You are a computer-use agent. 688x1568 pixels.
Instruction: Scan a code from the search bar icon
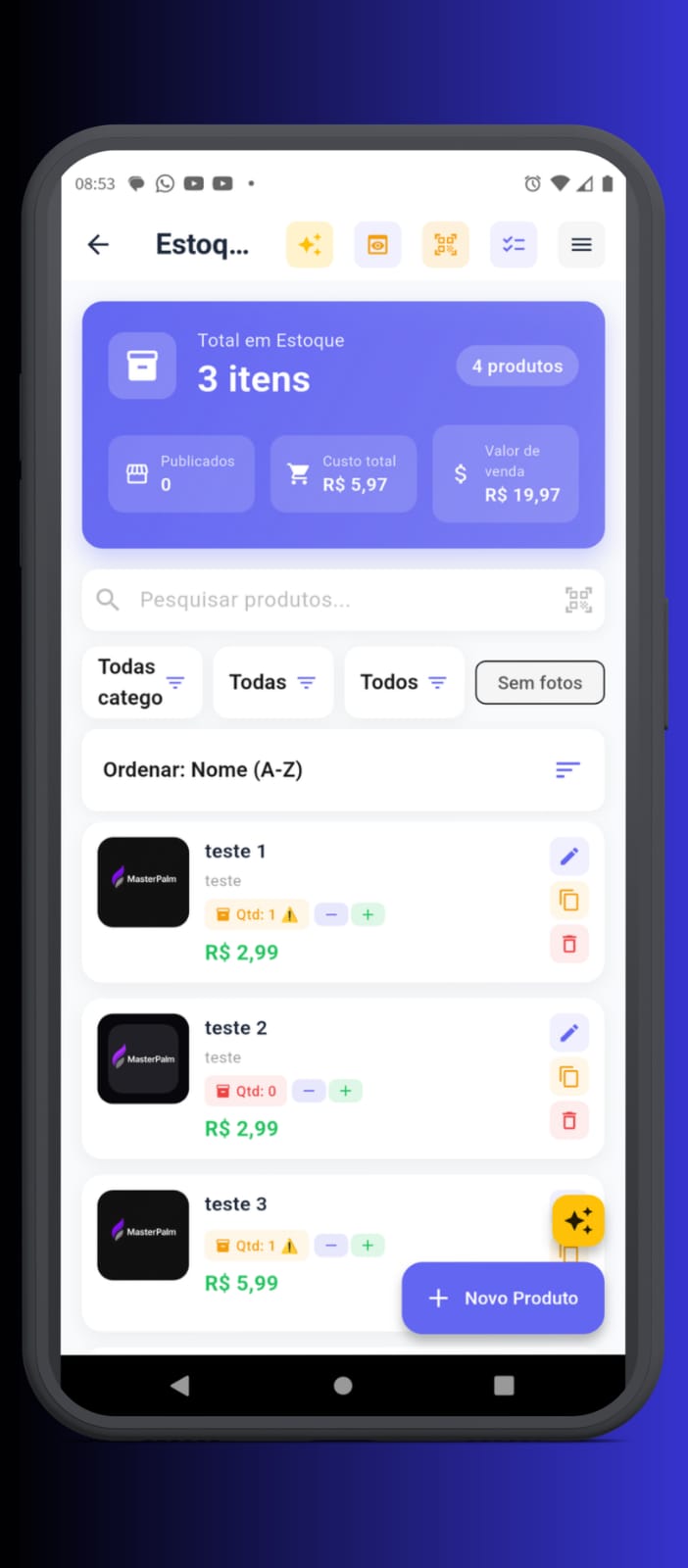coord(578,600)
